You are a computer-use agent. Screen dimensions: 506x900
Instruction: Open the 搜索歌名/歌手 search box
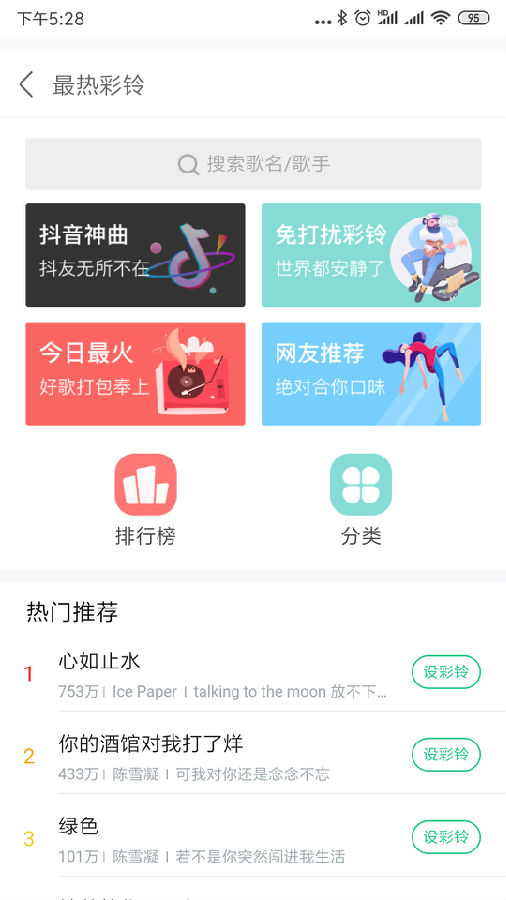click(x=253, y=164)
